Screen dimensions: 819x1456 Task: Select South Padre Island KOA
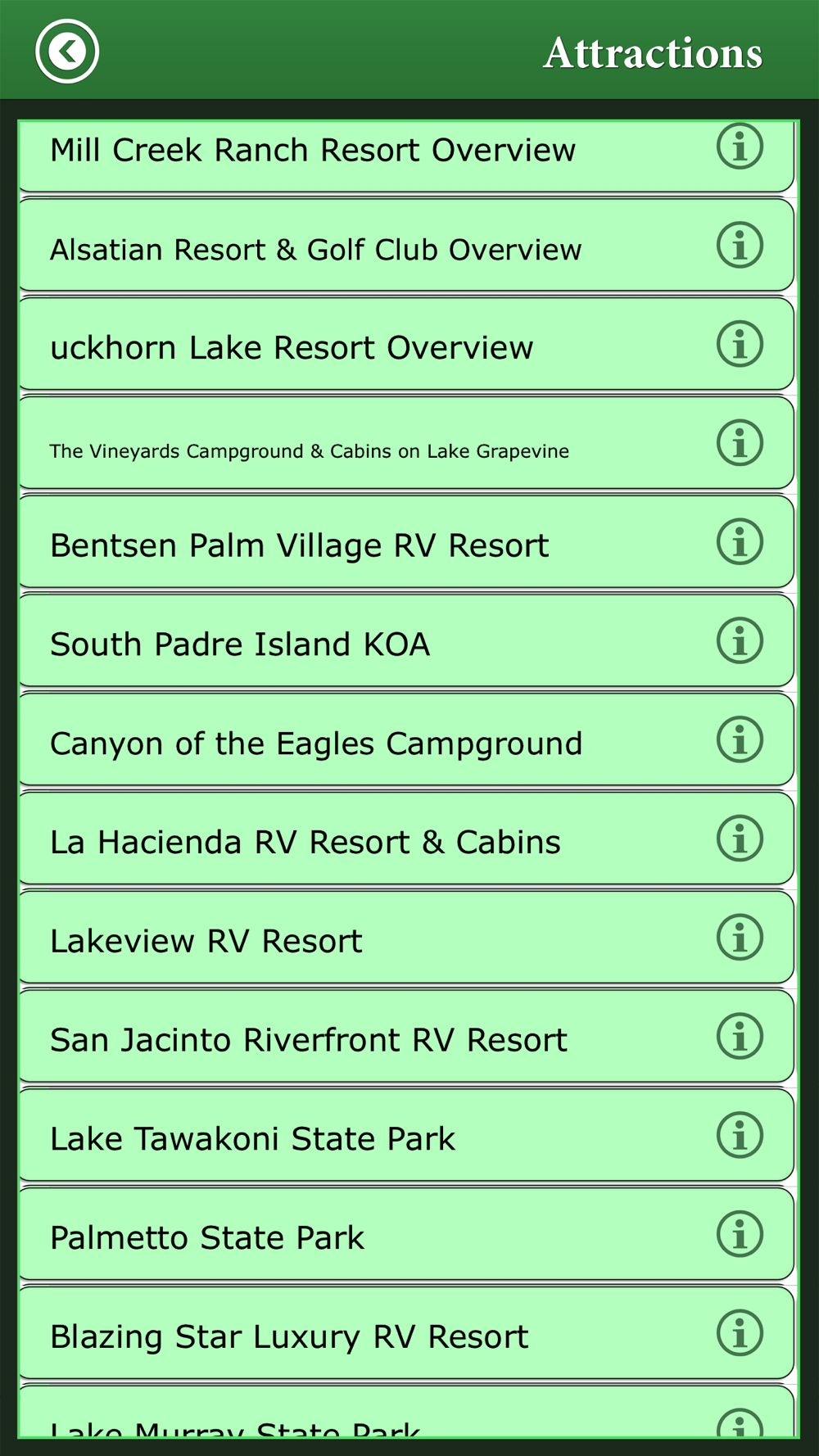point(240,644)
